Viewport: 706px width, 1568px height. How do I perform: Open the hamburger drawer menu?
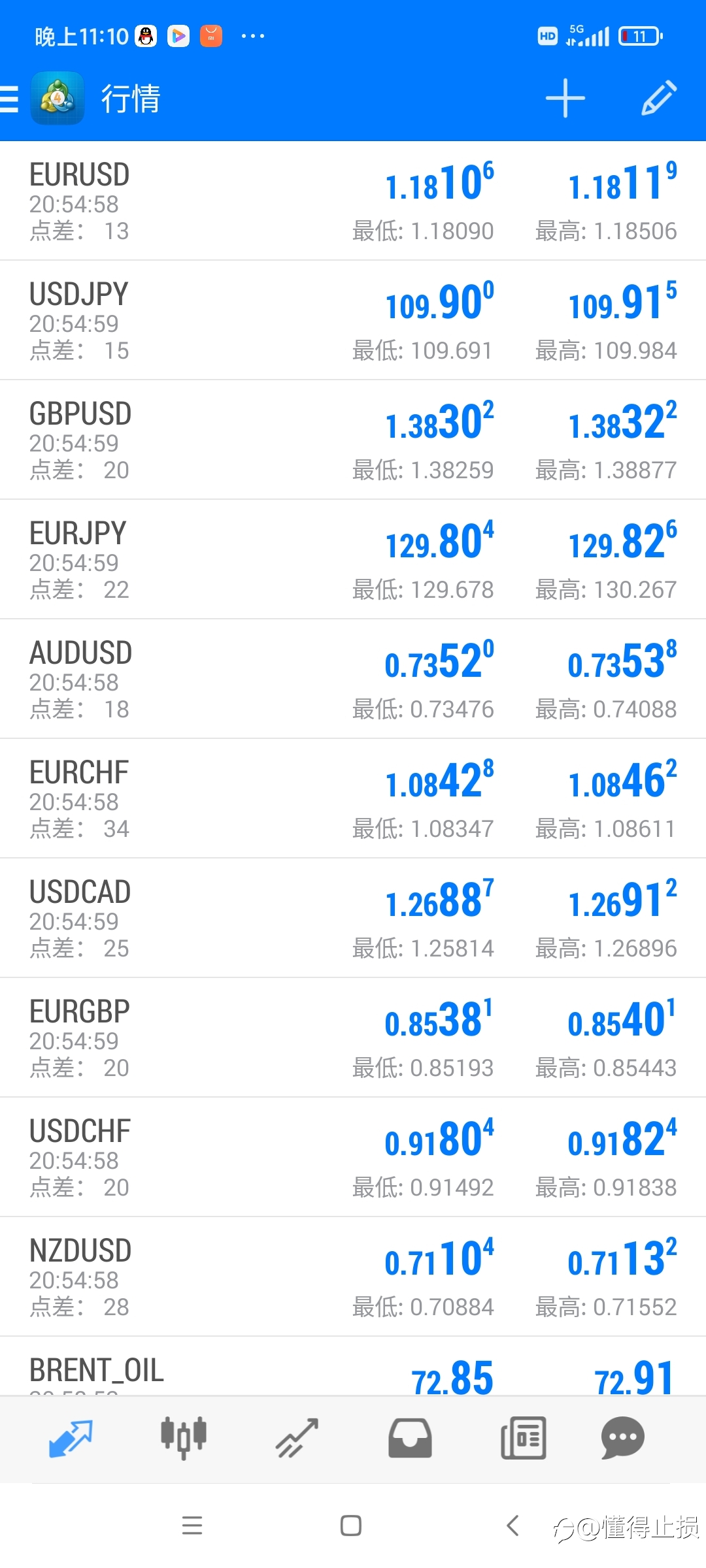click(8, 99)
